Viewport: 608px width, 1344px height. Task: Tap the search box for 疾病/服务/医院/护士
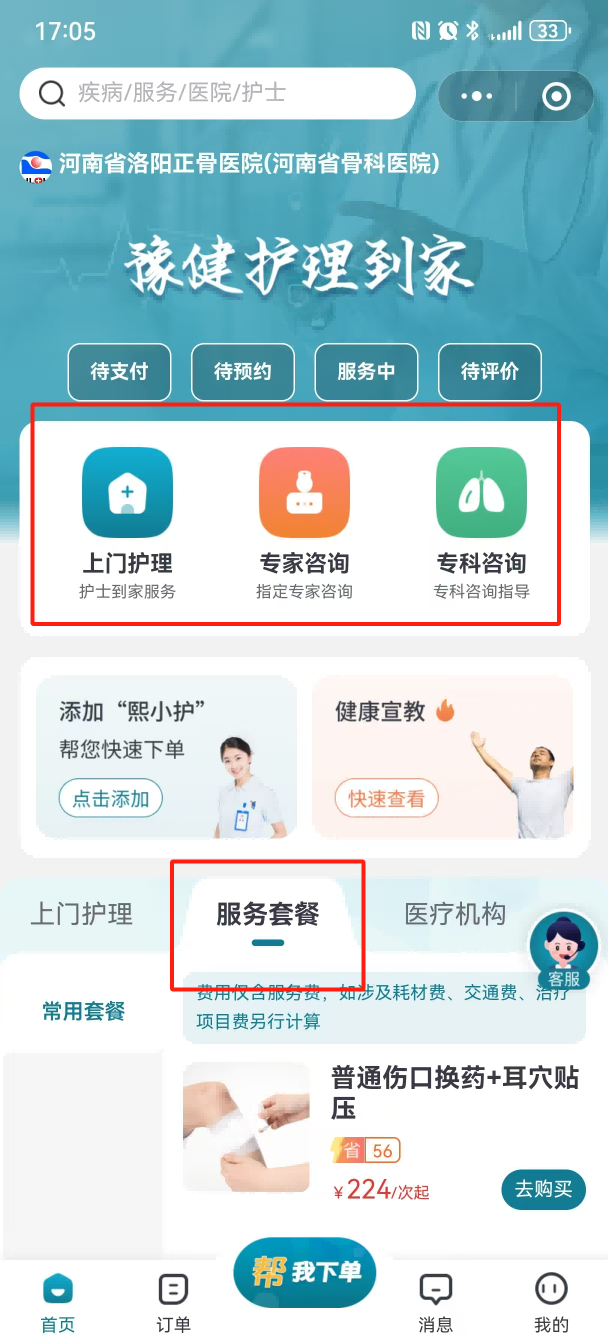point(218,94)
